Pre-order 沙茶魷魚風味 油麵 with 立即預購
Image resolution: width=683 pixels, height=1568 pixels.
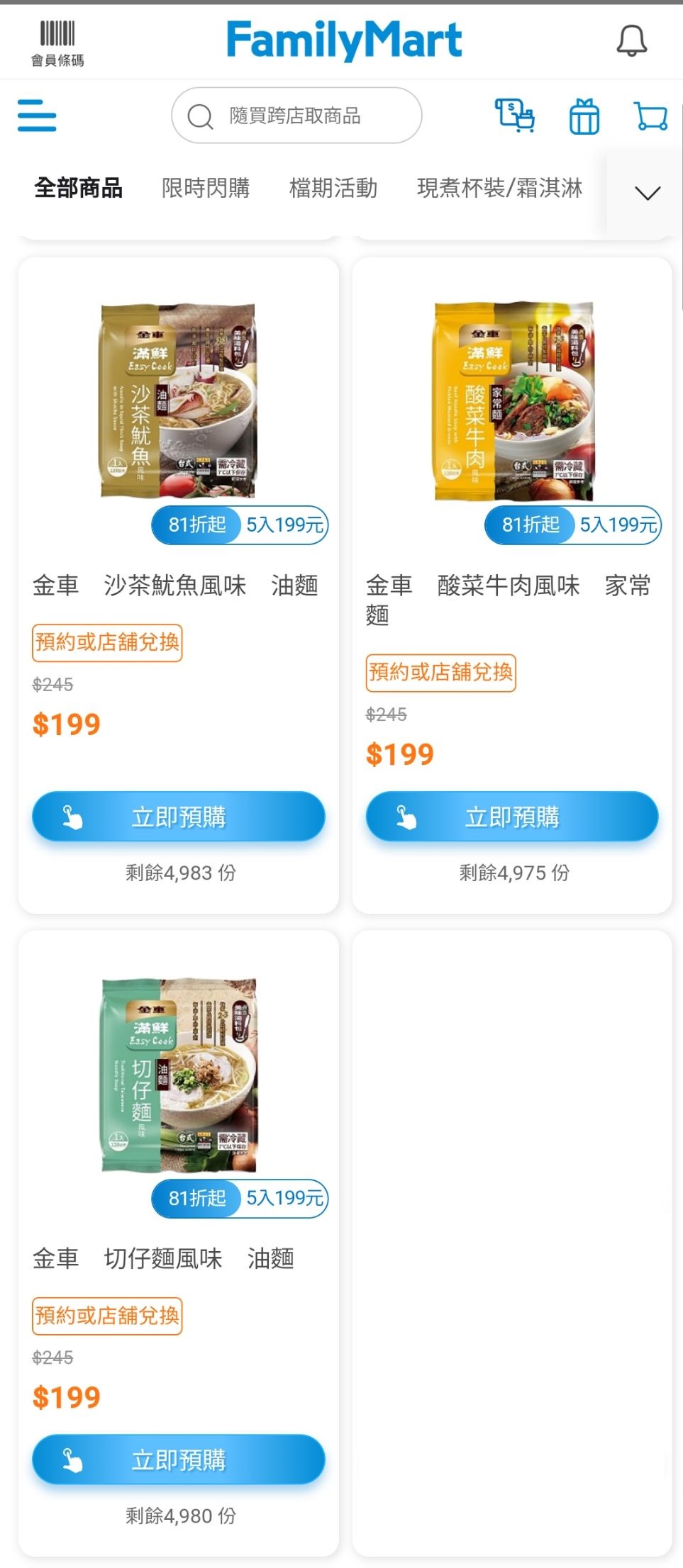(178, 817)
